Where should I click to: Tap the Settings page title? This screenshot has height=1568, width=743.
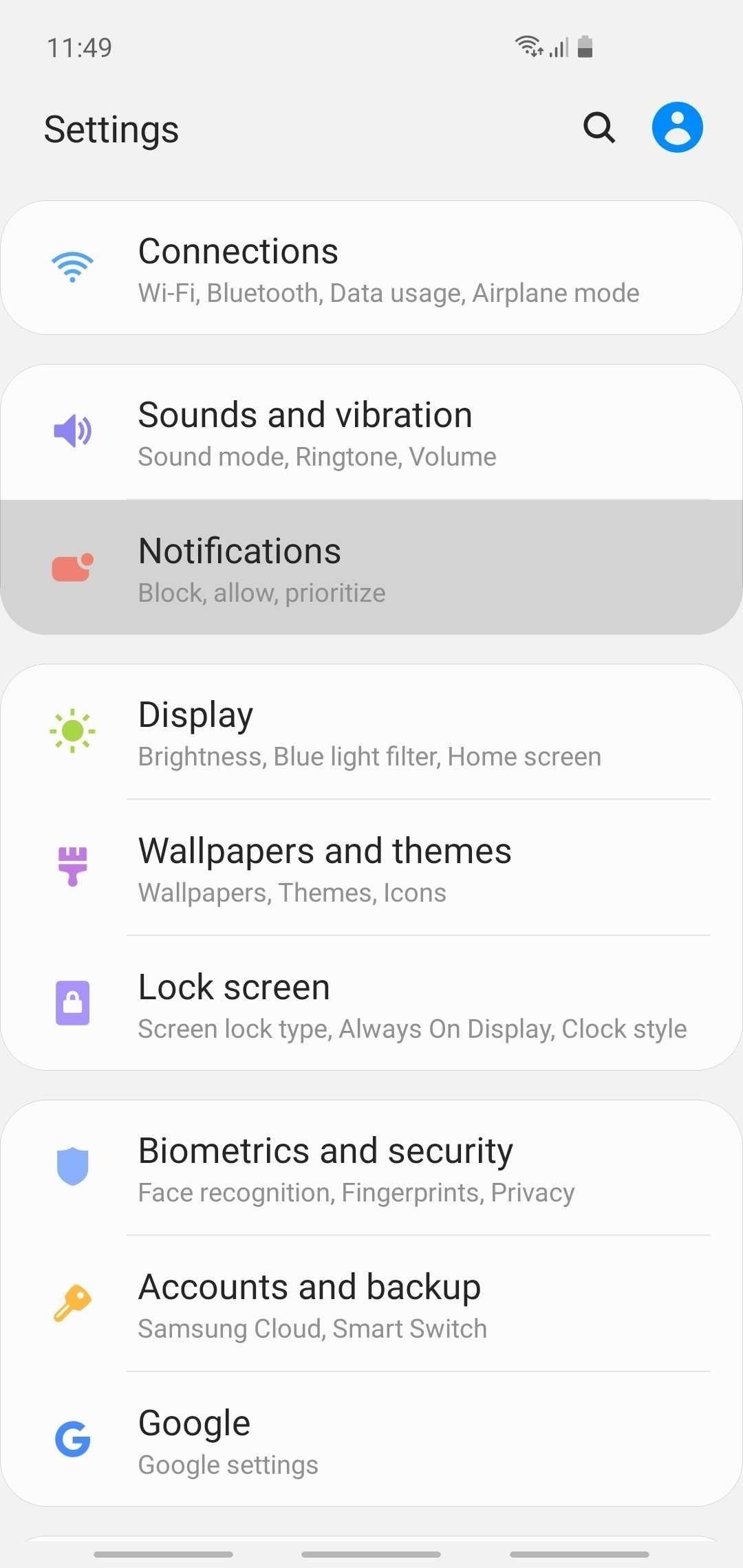[111, 128]
